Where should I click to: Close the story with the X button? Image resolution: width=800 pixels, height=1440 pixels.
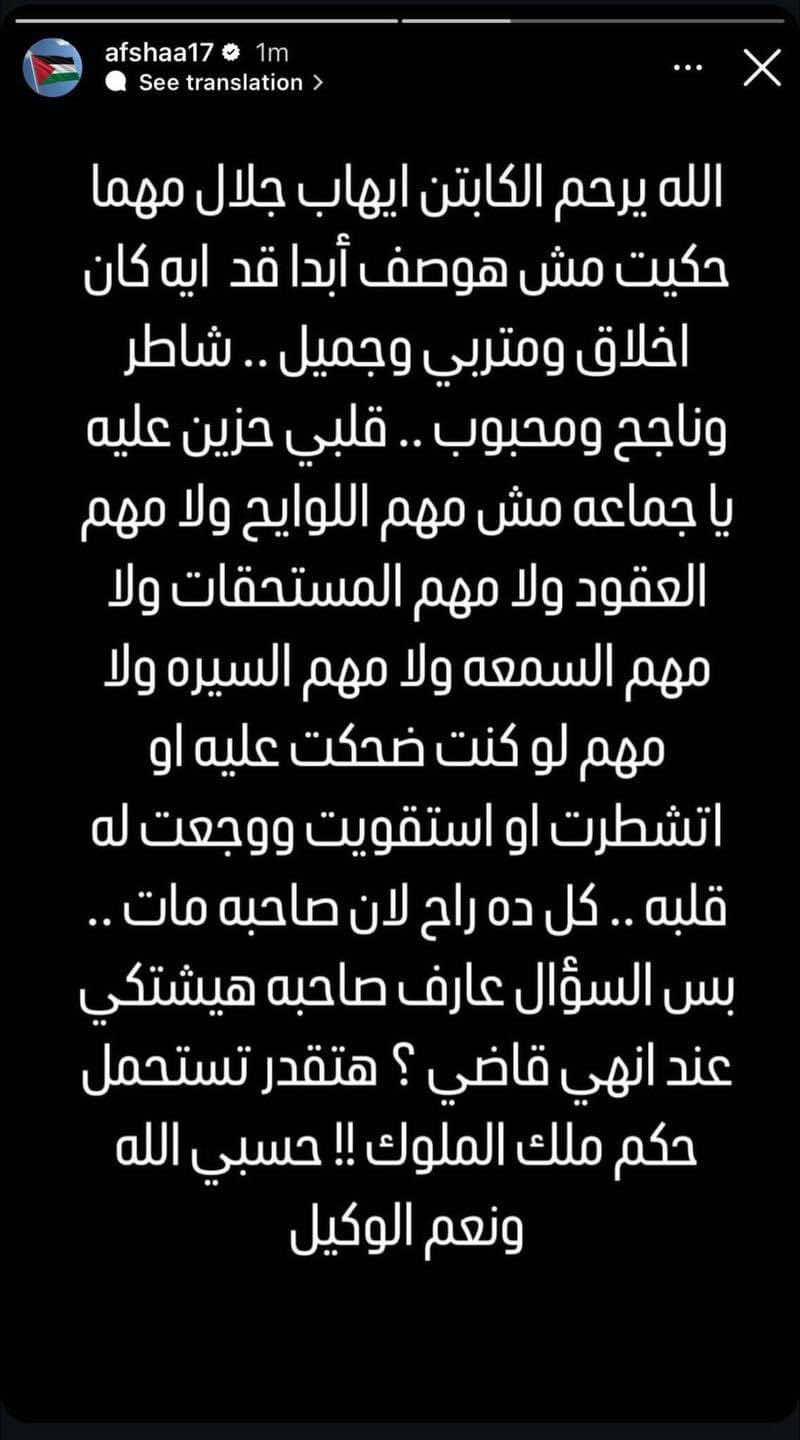point(764,68)
